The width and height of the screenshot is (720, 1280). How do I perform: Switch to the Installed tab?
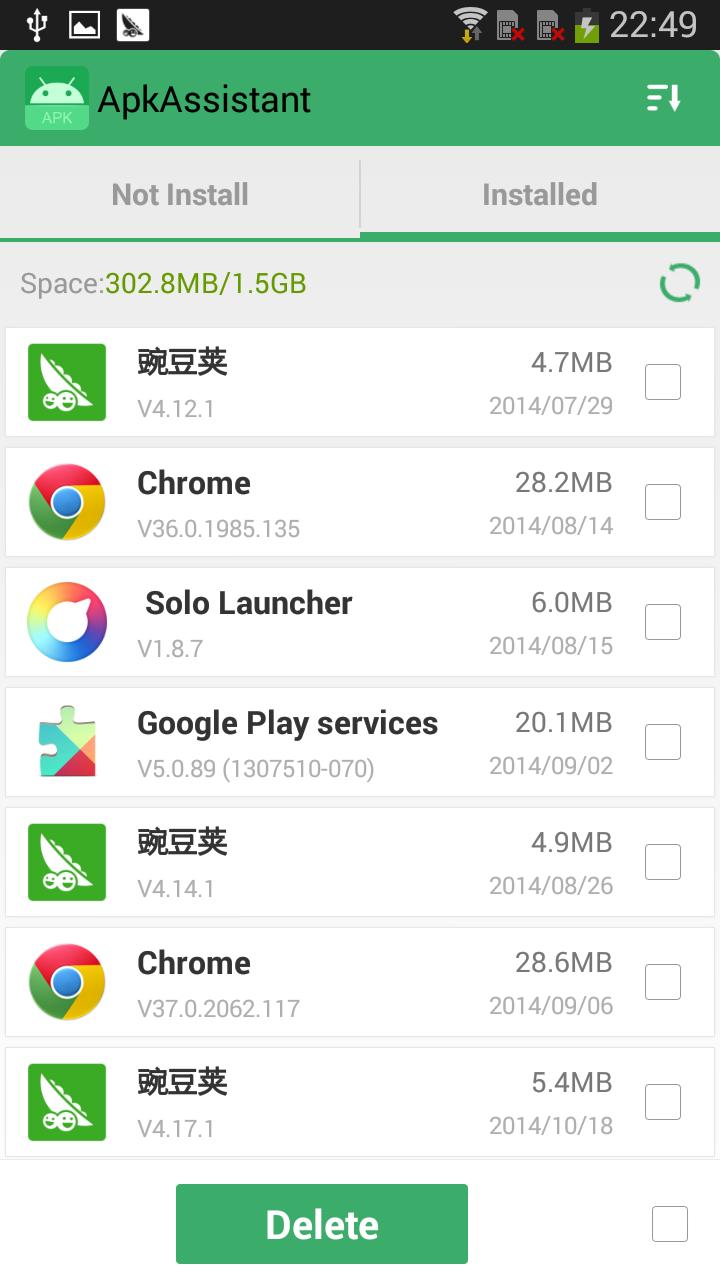pyautogui.click(x=539, y=193)
